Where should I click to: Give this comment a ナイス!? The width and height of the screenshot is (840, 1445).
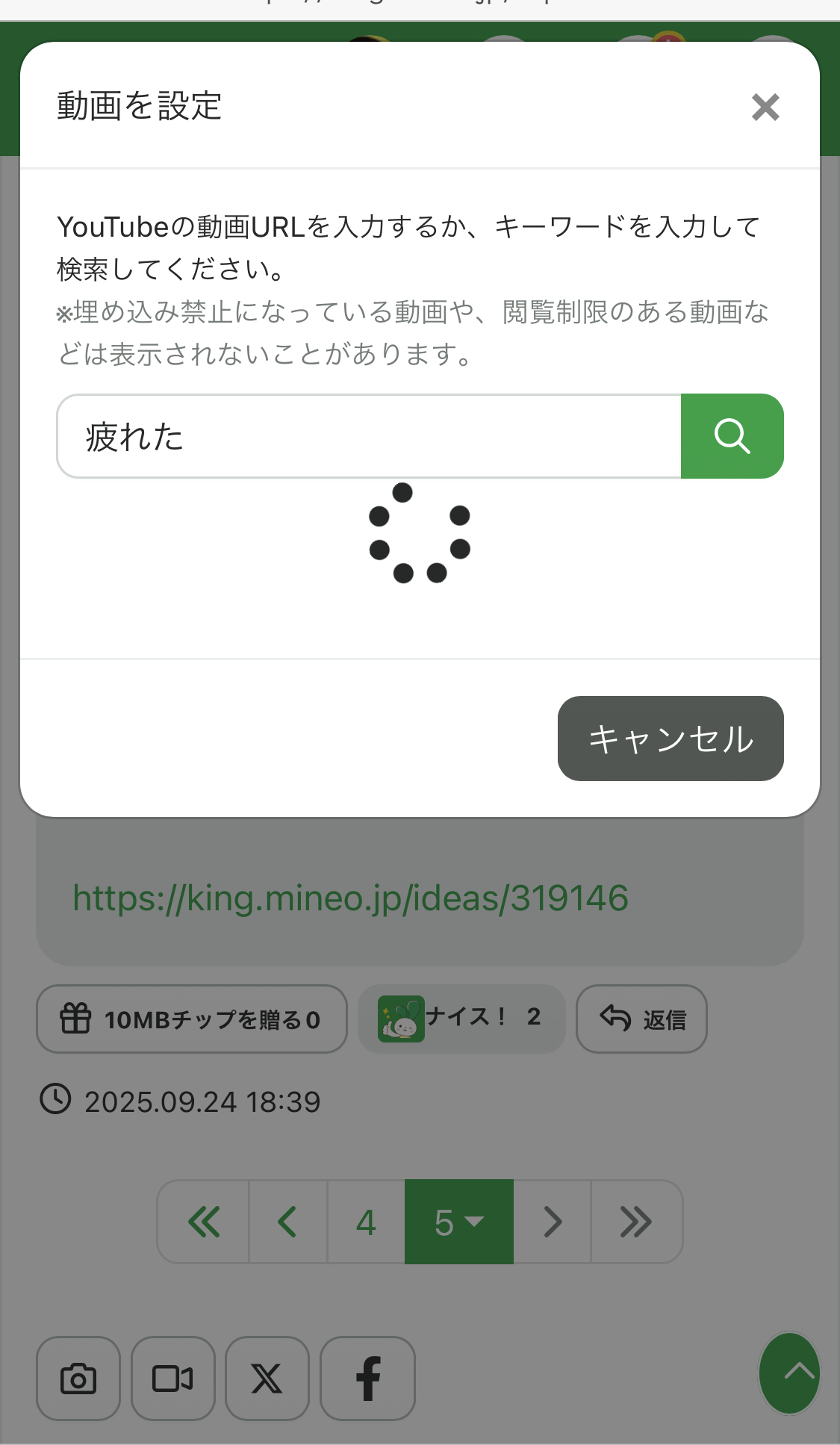(461, 1019)
